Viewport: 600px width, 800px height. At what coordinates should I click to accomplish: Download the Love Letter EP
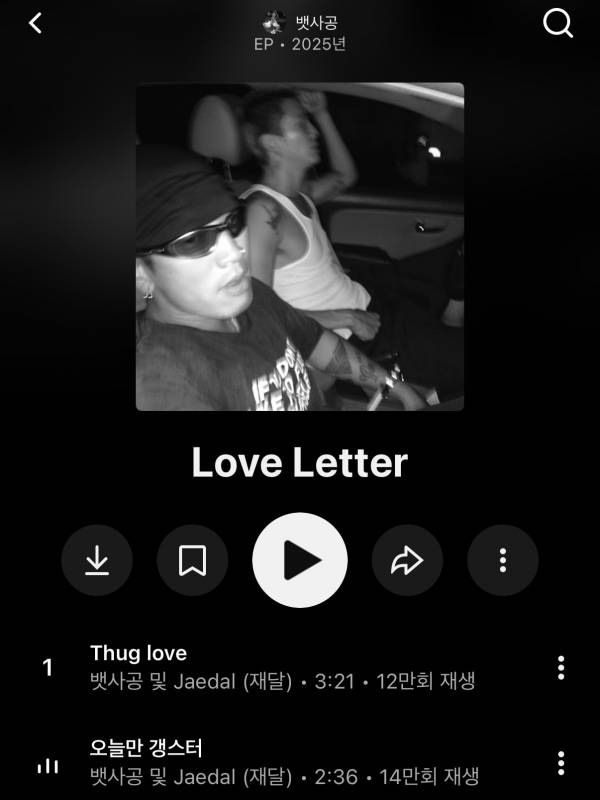click(x=97, y=560)
